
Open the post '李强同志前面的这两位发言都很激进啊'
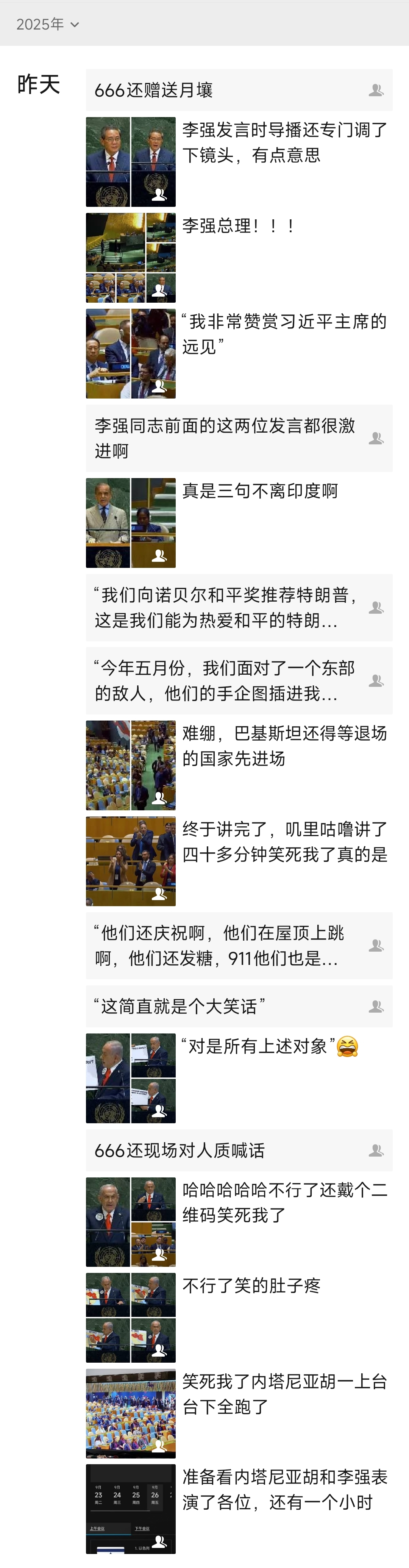click(x=239, y=438)
